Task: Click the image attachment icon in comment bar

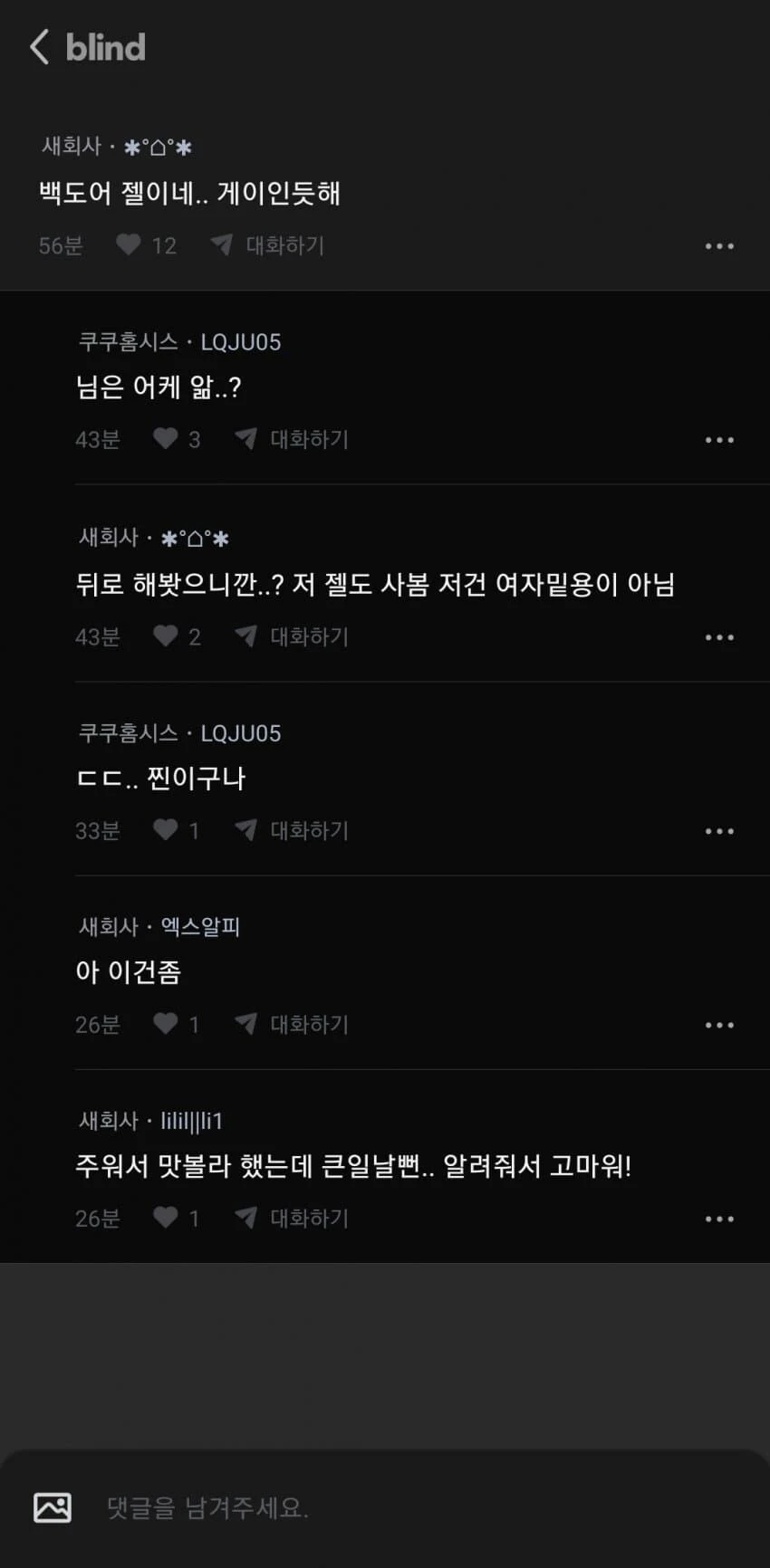Action: [x=53, y=1506]
